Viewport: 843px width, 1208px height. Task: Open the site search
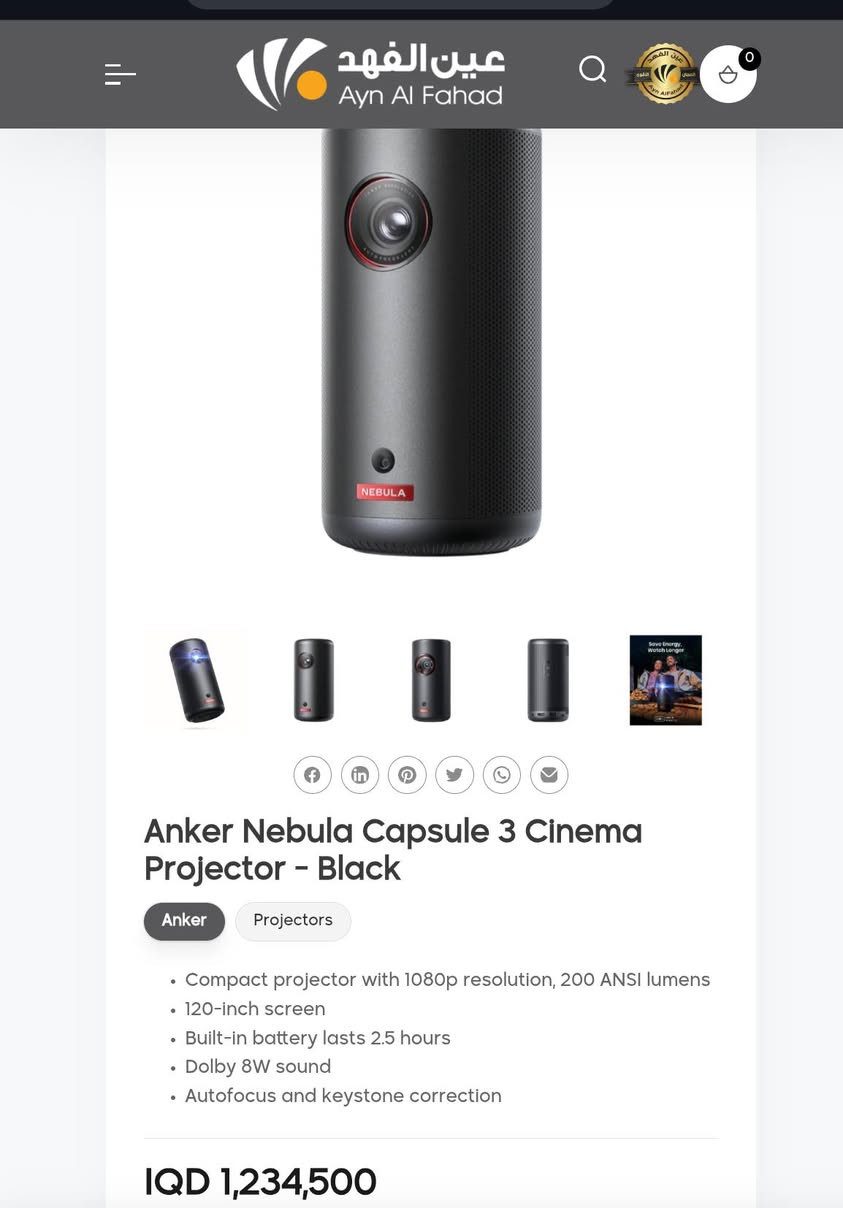[x=592, y=70]
